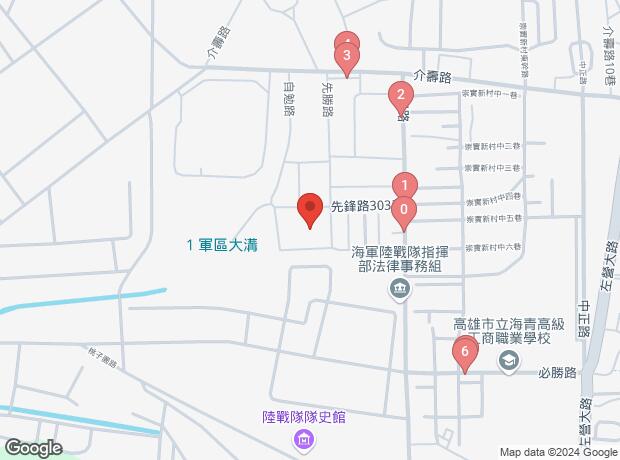Open 海軍陸戰隊指揮部法律事務組 place icon
The height and width of the screenshot is (460, 620).
click(x=400, y=291)
